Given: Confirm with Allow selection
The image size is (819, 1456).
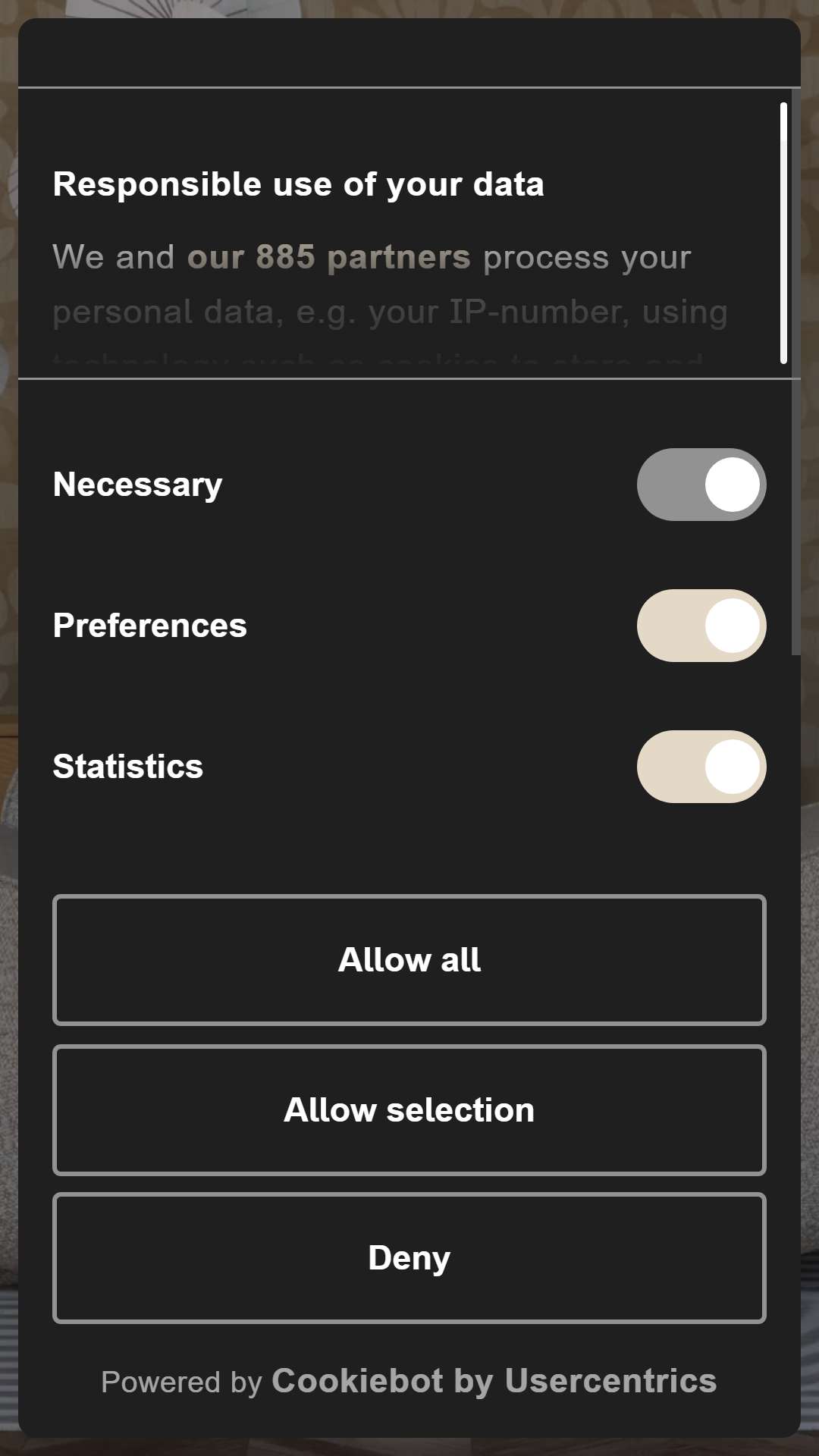Looking at the screenshot, I should point(409,1110).
